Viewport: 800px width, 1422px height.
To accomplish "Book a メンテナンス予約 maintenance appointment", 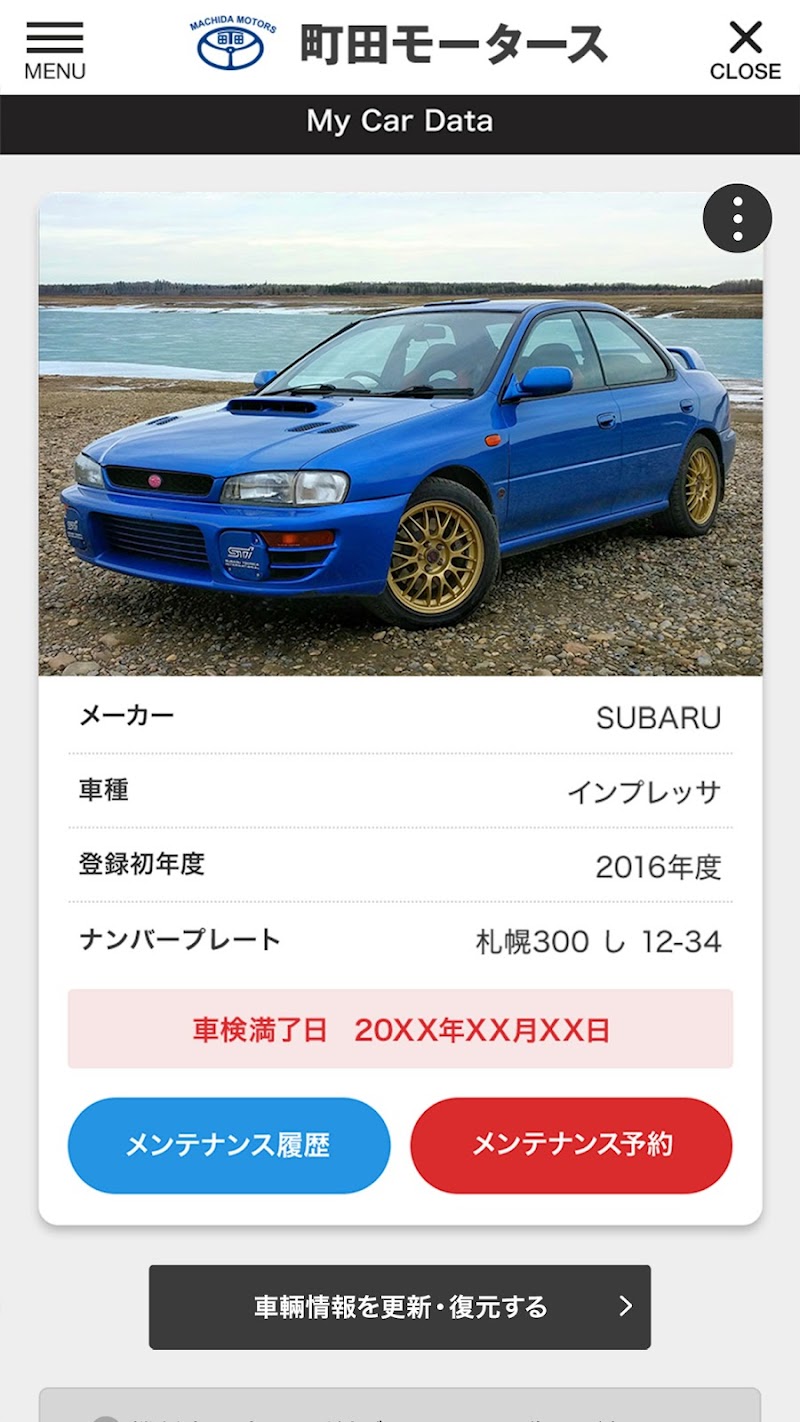I will click(571, 1145).
